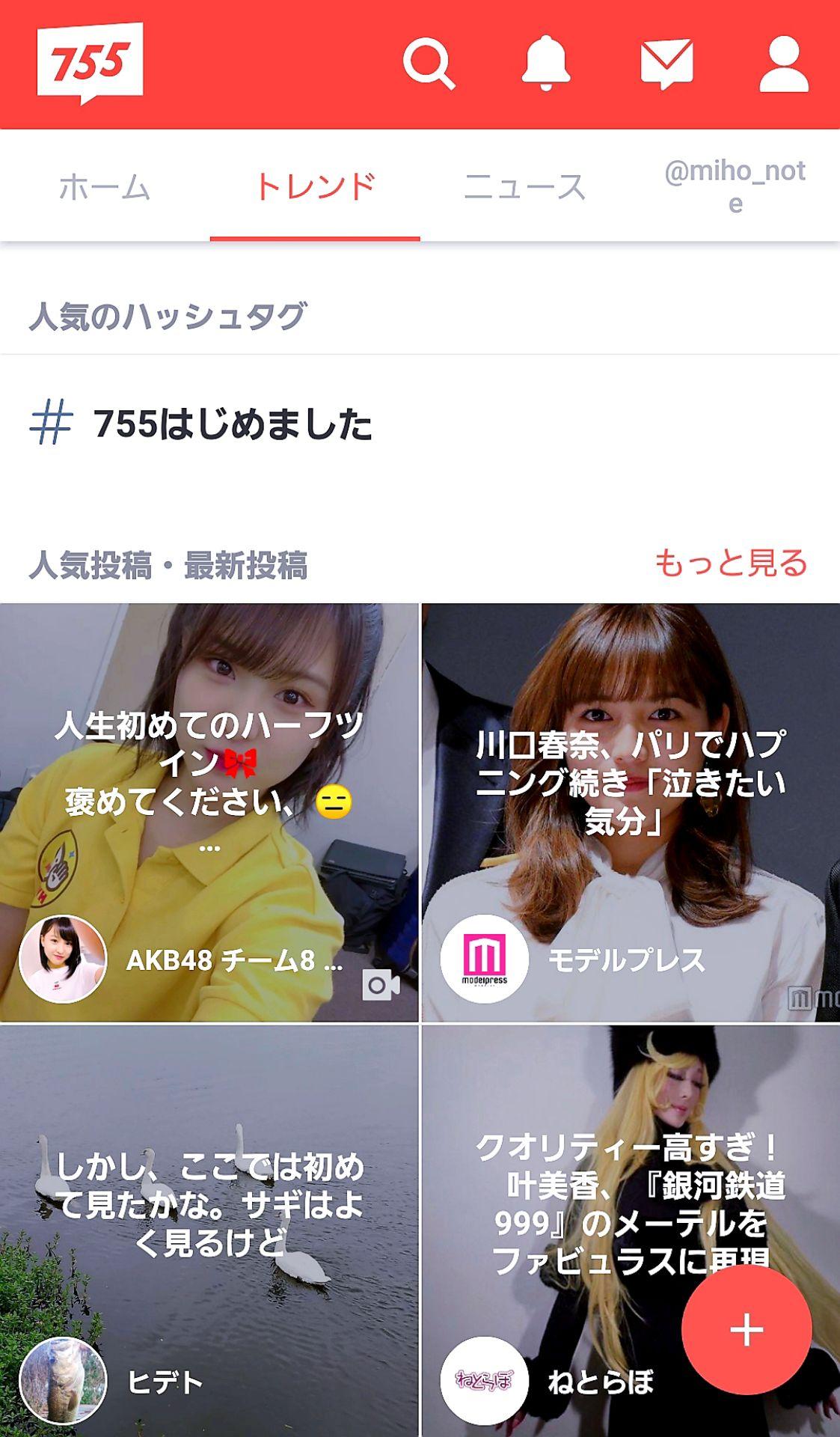Tap もっと見る to see more posts
Image resolution: width=840 pixels, height=1437 pixels.
coord(731,564)
